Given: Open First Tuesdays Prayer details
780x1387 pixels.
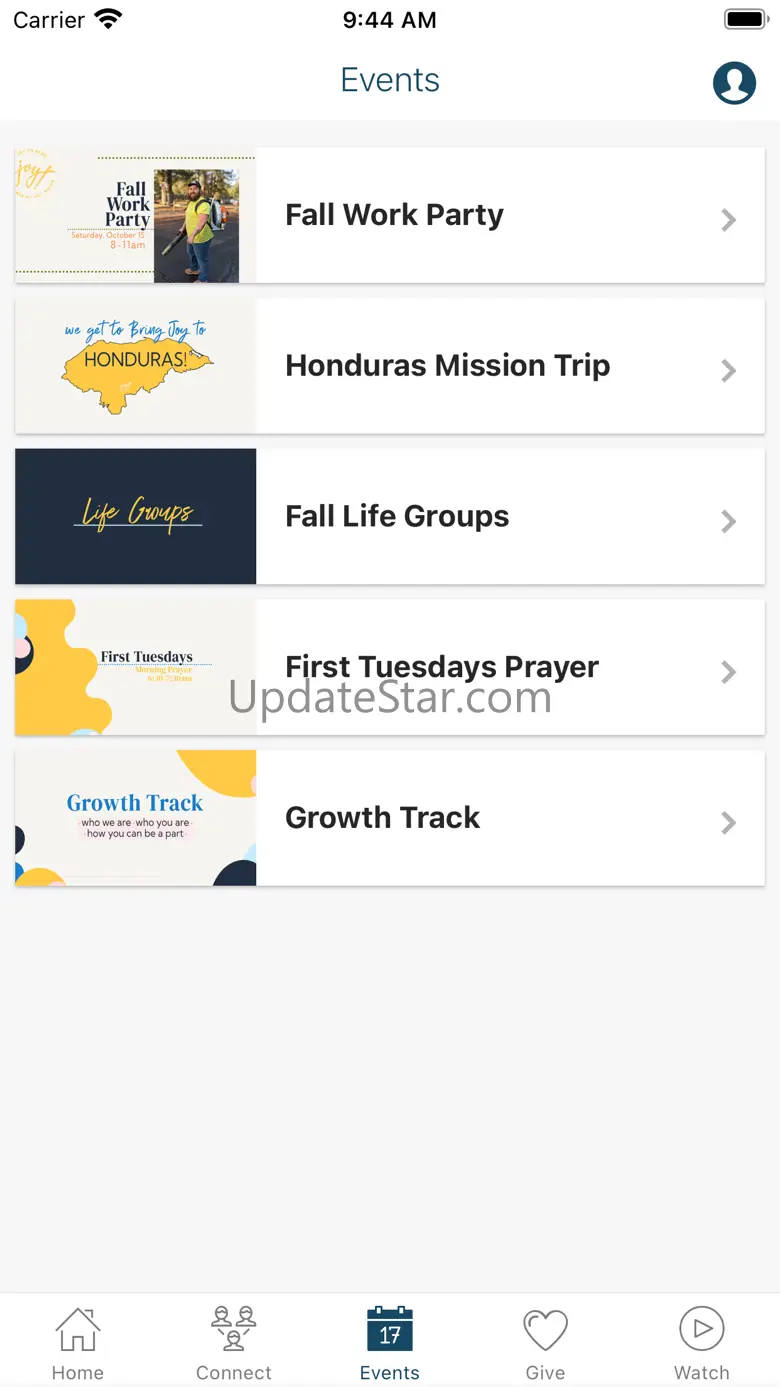Looking at the screenshot, I should click(390, 667).
